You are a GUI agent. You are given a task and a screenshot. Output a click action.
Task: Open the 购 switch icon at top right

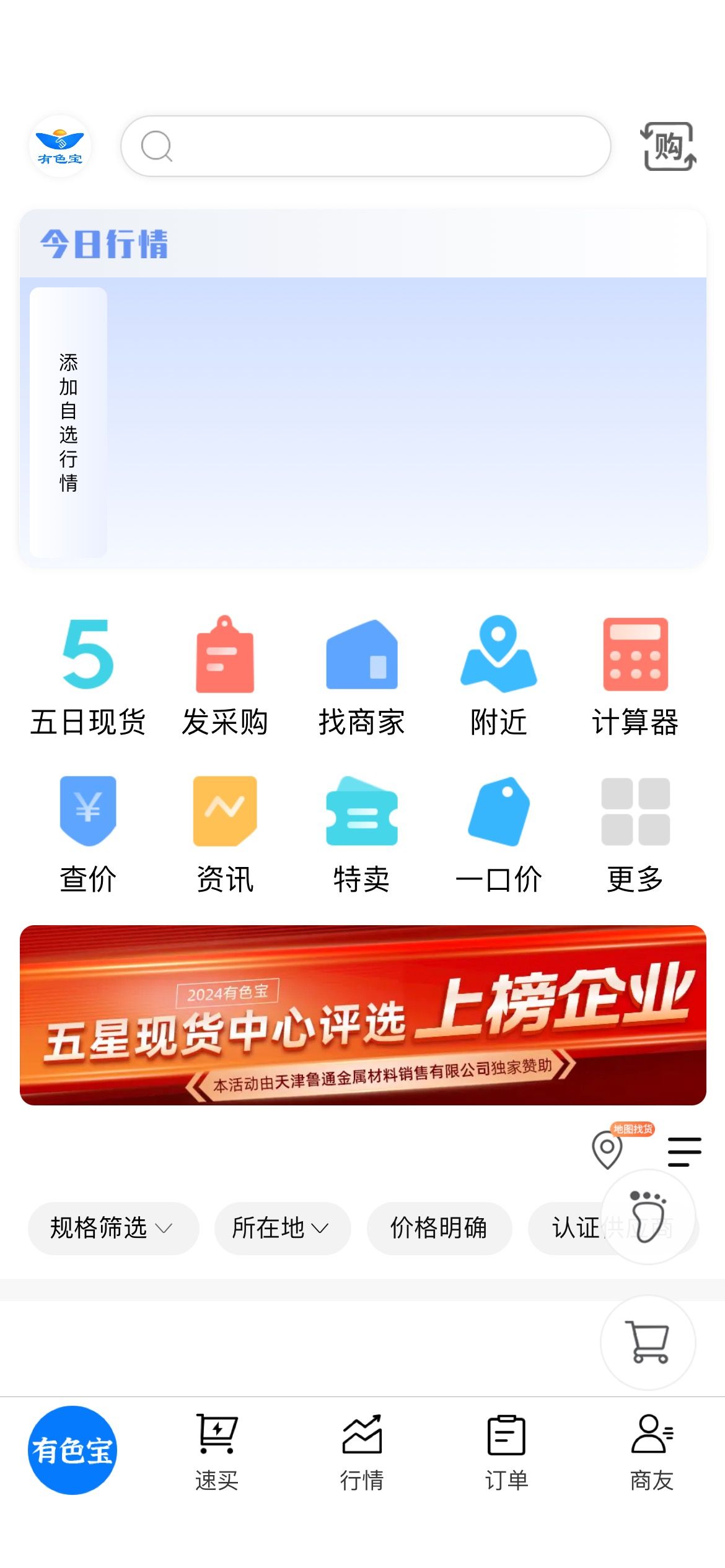[667, 147]
